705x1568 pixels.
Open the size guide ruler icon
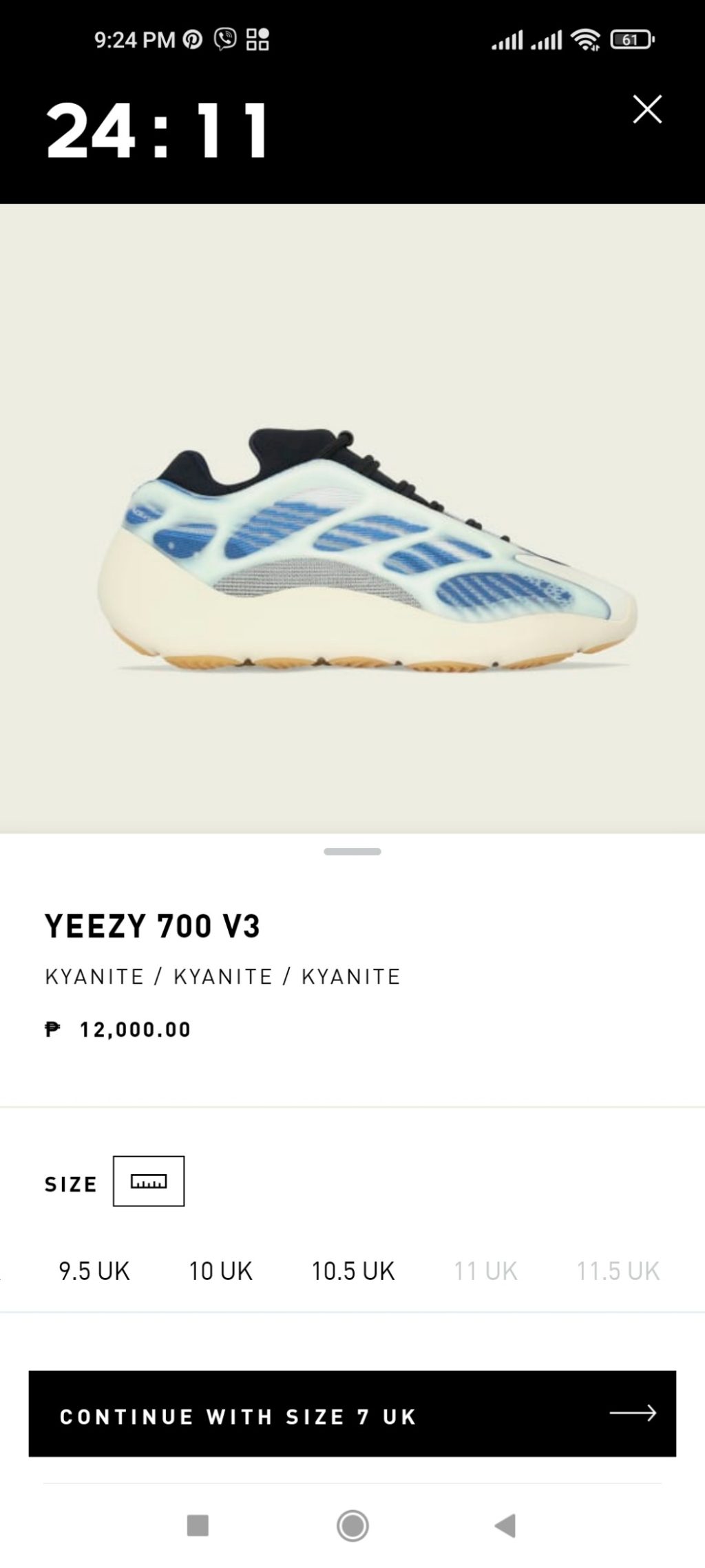tap(149, 1181)
